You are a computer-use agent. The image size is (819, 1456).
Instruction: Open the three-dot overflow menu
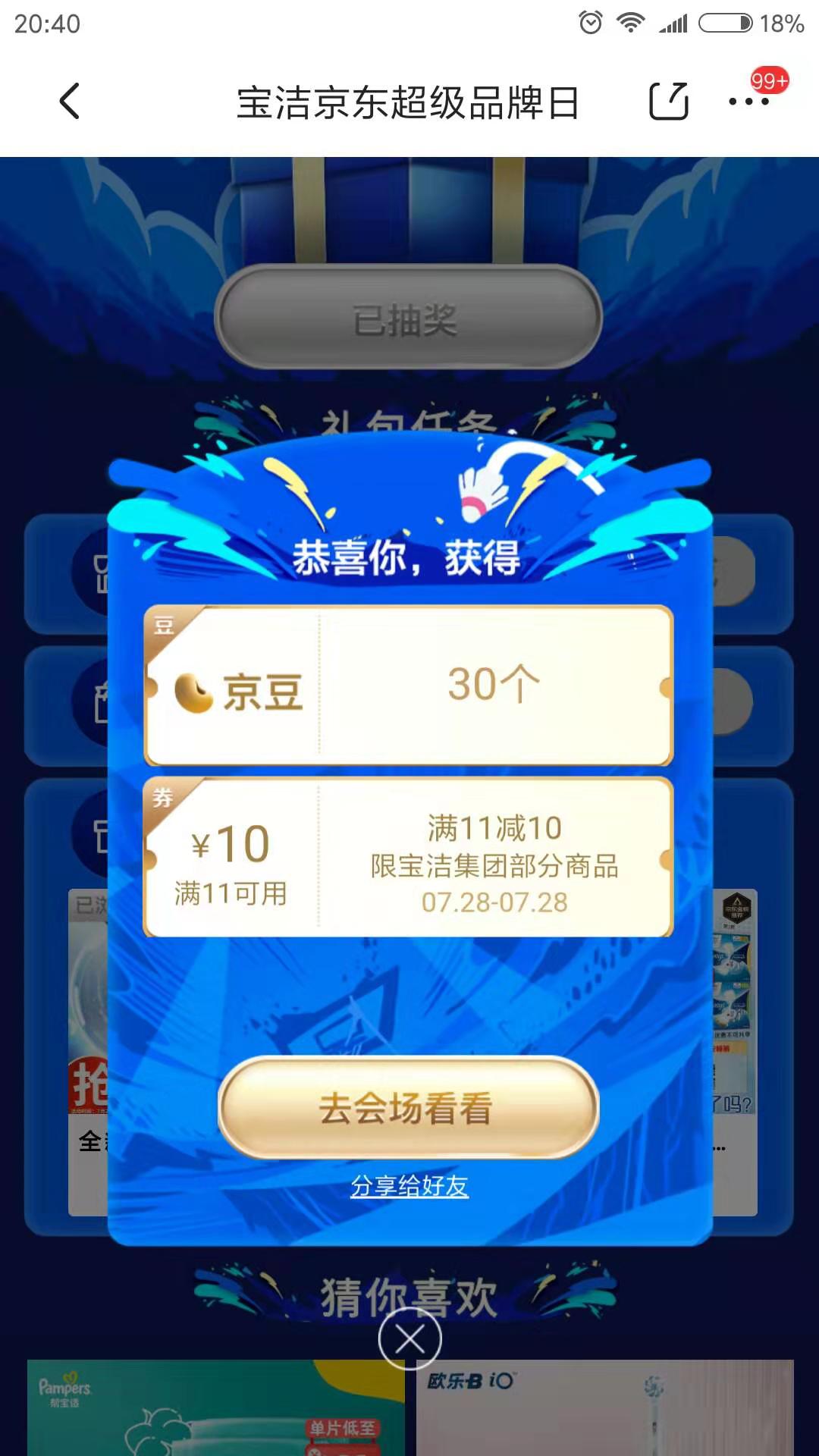(x=748, y=102)
